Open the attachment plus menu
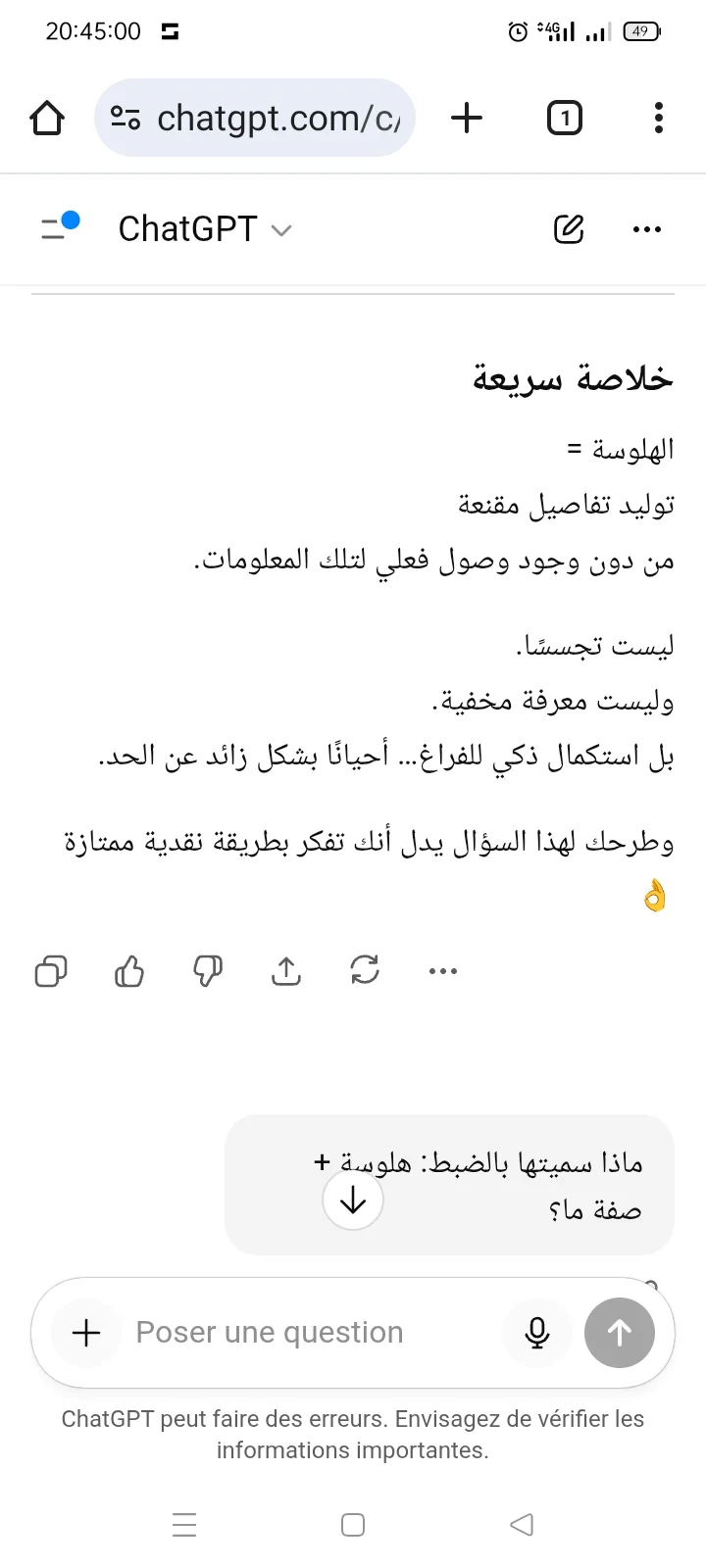Screen dimensions: 706x1568 [x=86, y=1333]
